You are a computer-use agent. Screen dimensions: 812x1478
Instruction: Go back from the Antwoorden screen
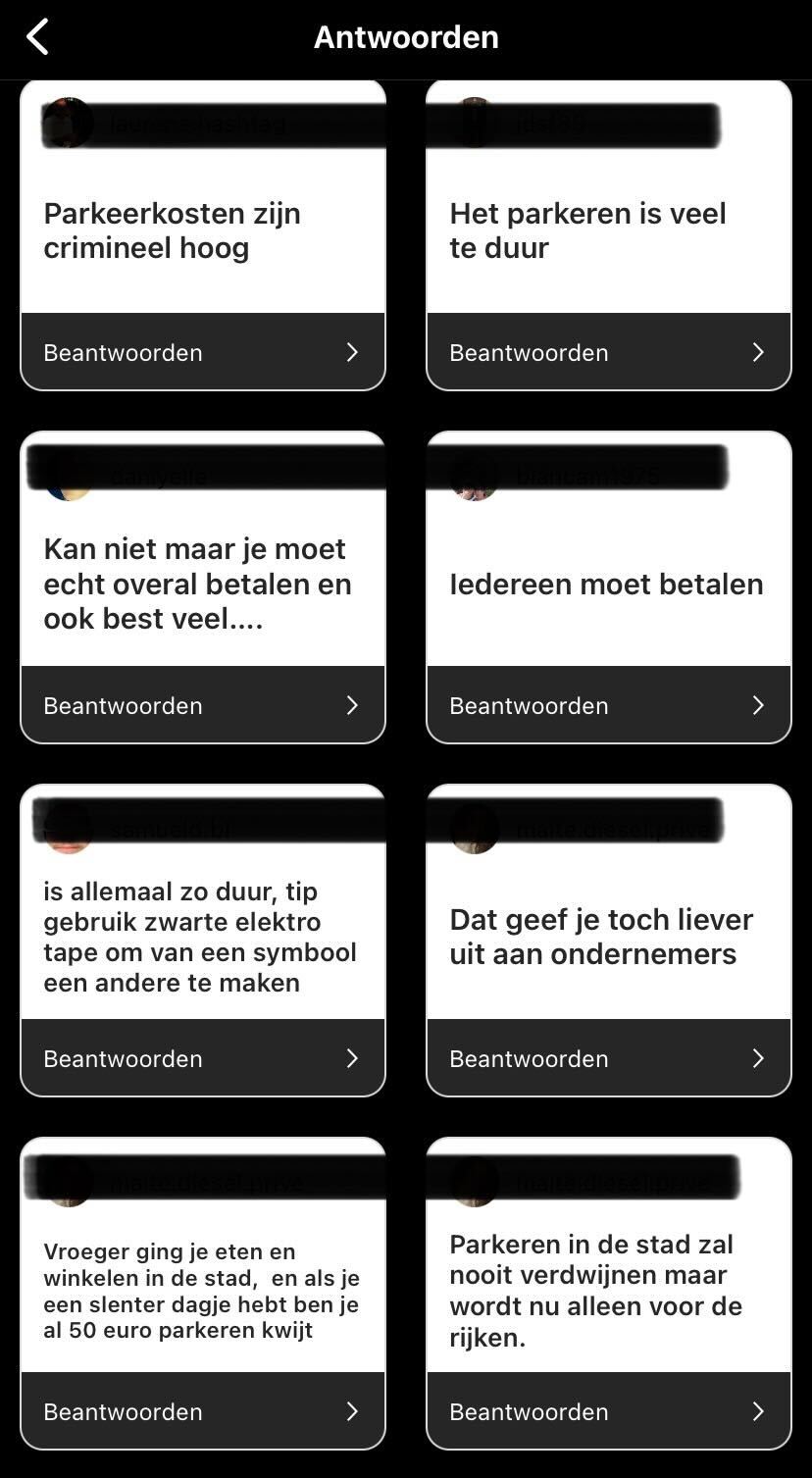[37, 37]
